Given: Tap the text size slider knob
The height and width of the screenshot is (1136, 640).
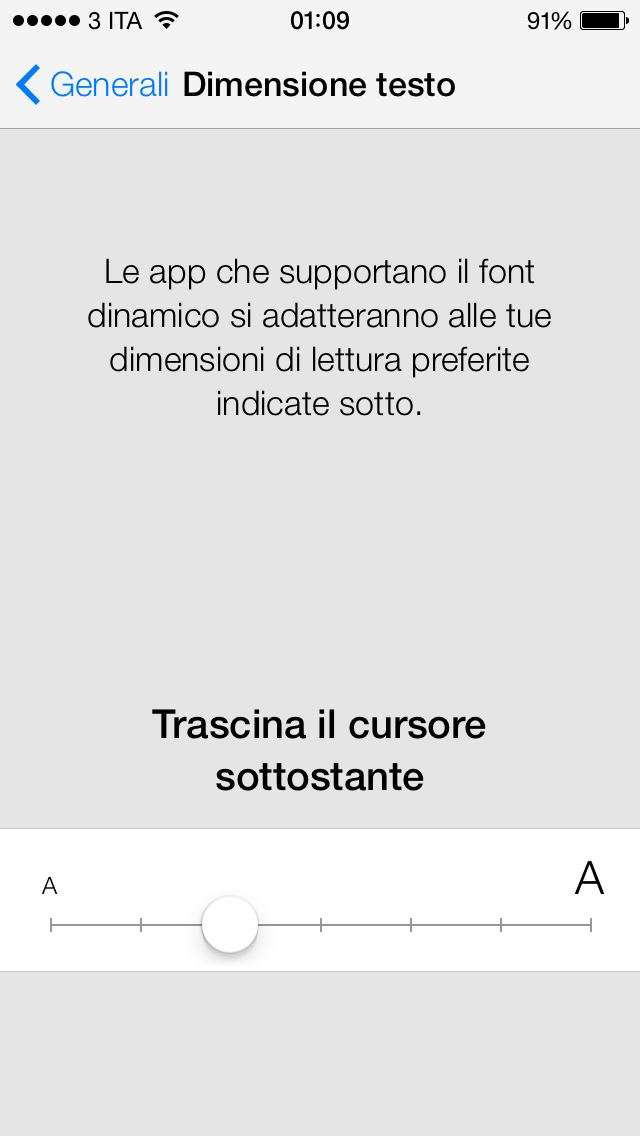Looking at the screenshot, I should (230, 924).
